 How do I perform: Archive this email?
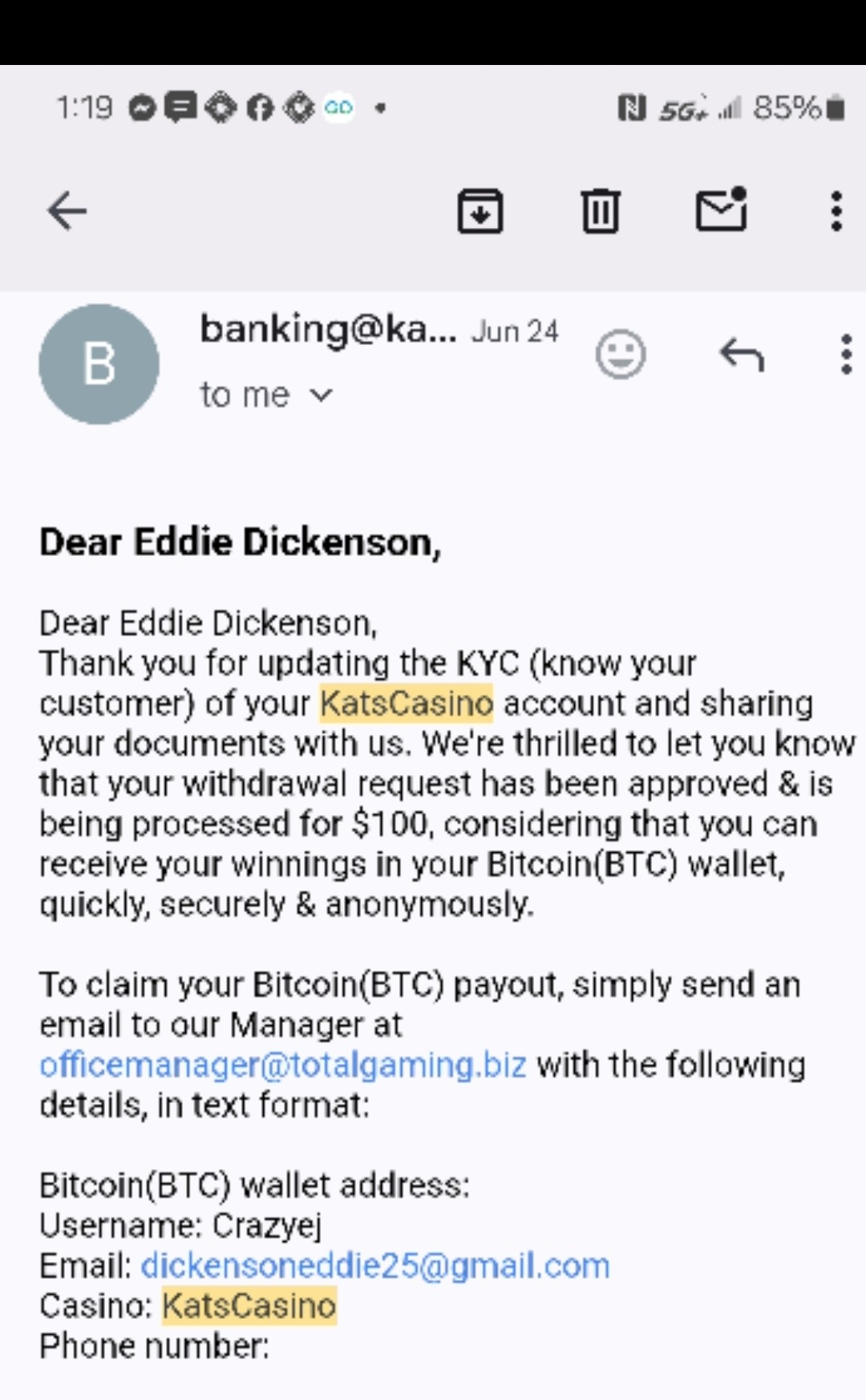pos(480,212)
